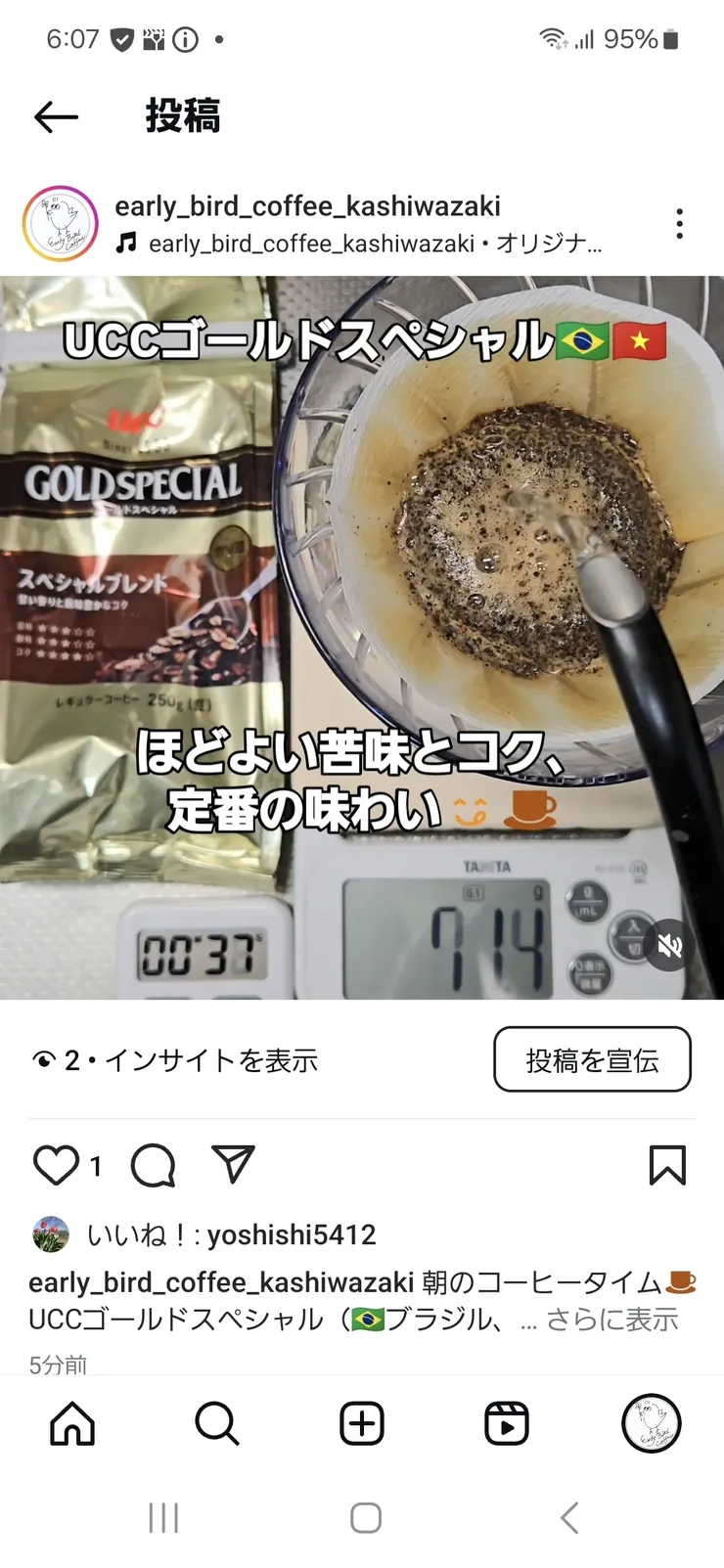Tap the system home button
The width and height of the screenshot is (724, 1568).
click(365, 1518)
